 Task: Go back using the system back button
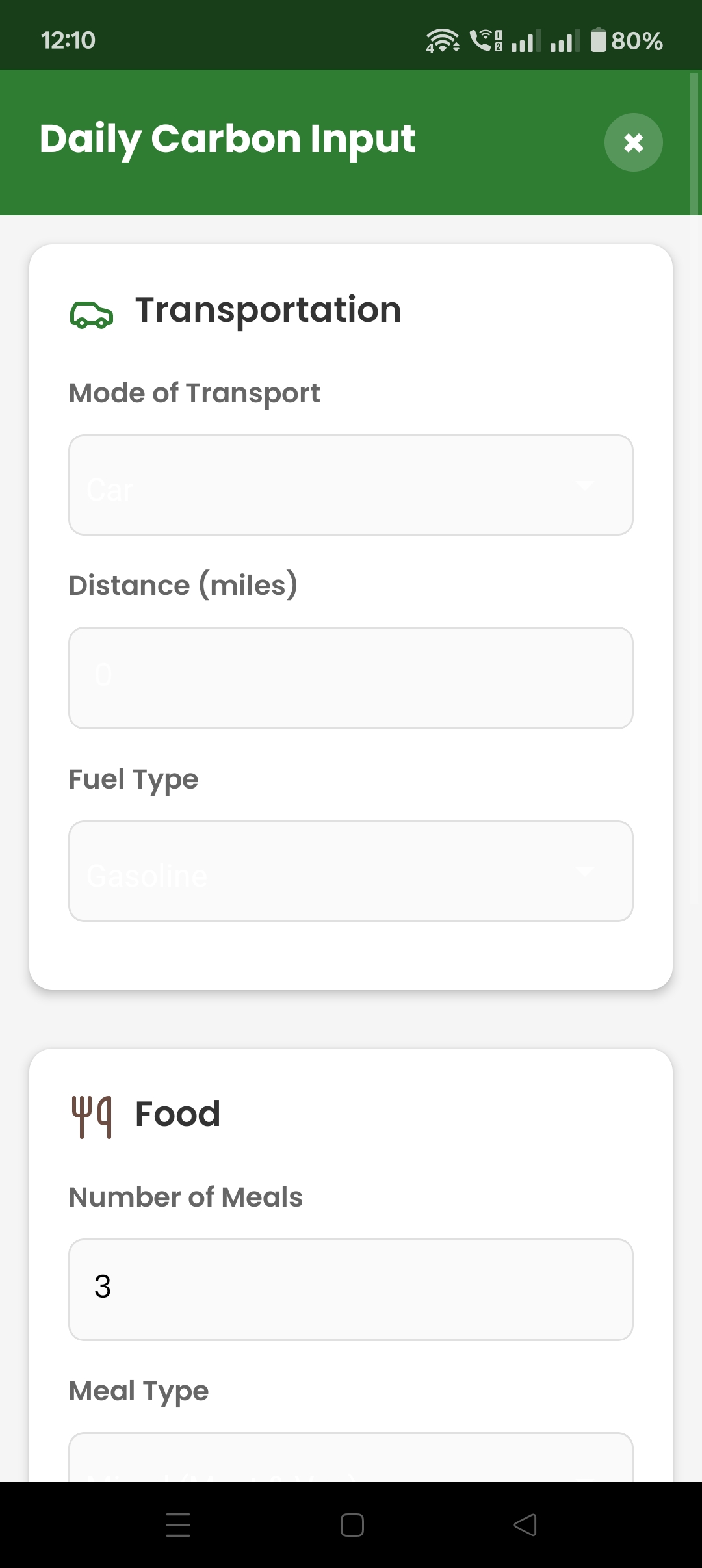click(x=525, y=1524)
